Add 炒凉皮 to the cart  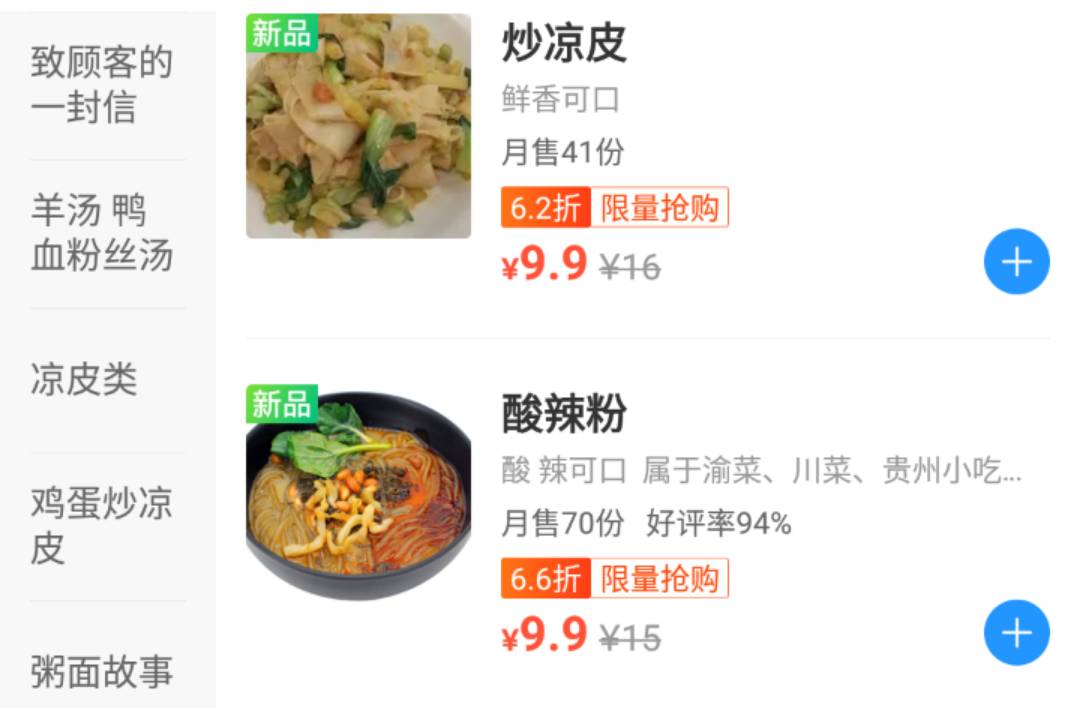tap(1016, 262)
